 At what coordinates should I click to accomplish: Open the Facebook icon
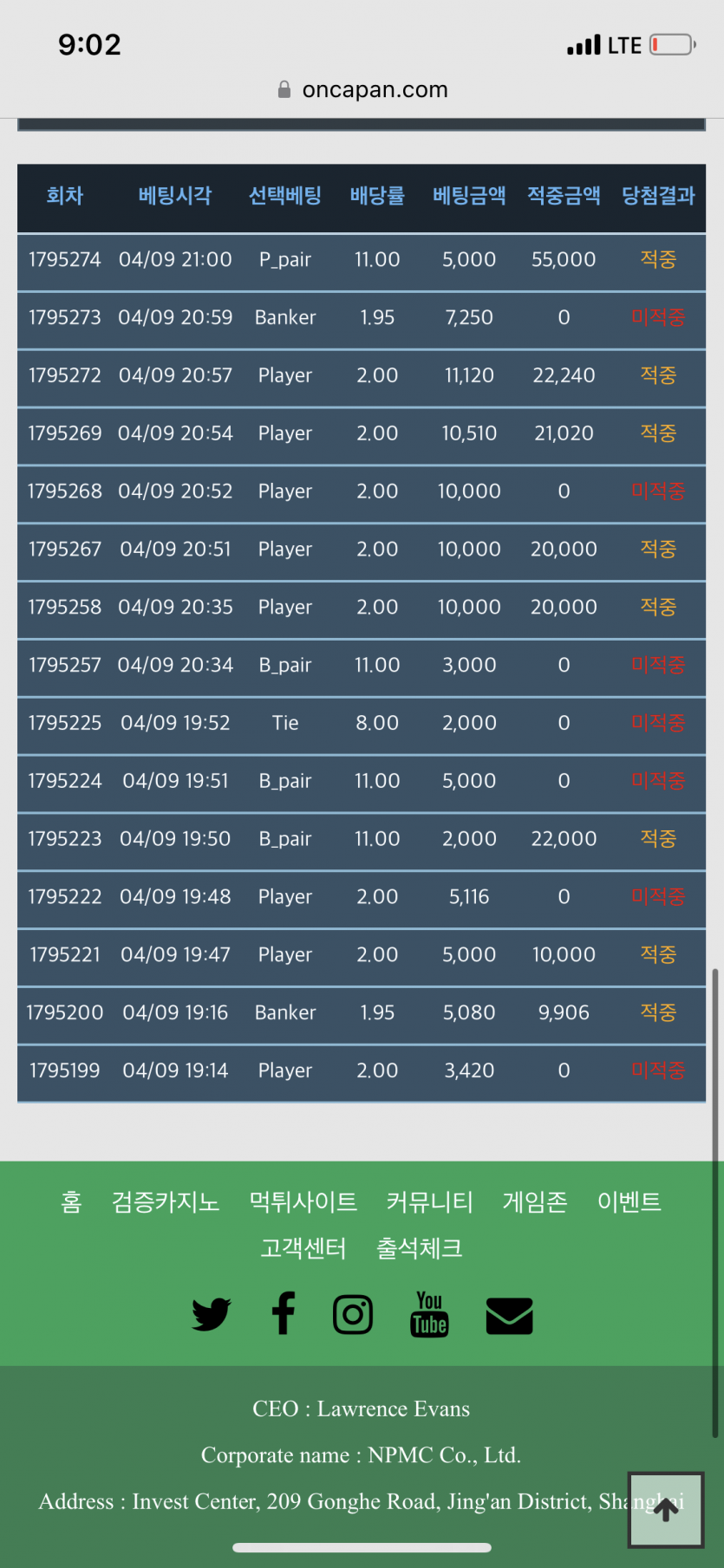tap(283, 1312)
